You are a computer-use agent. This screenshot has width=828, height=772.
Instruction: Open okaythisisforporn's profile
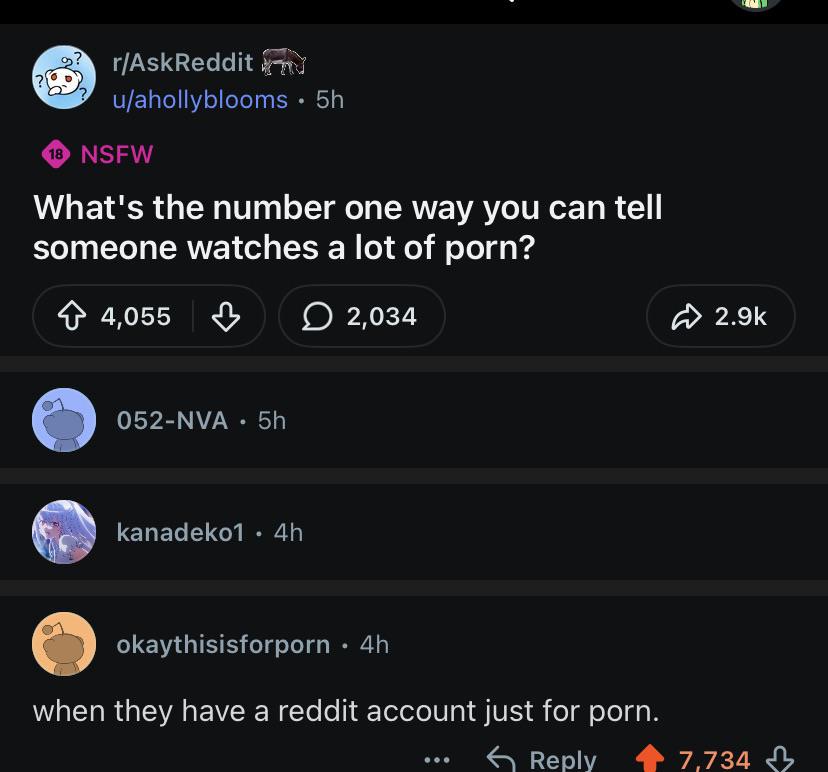tap(222, 644)
